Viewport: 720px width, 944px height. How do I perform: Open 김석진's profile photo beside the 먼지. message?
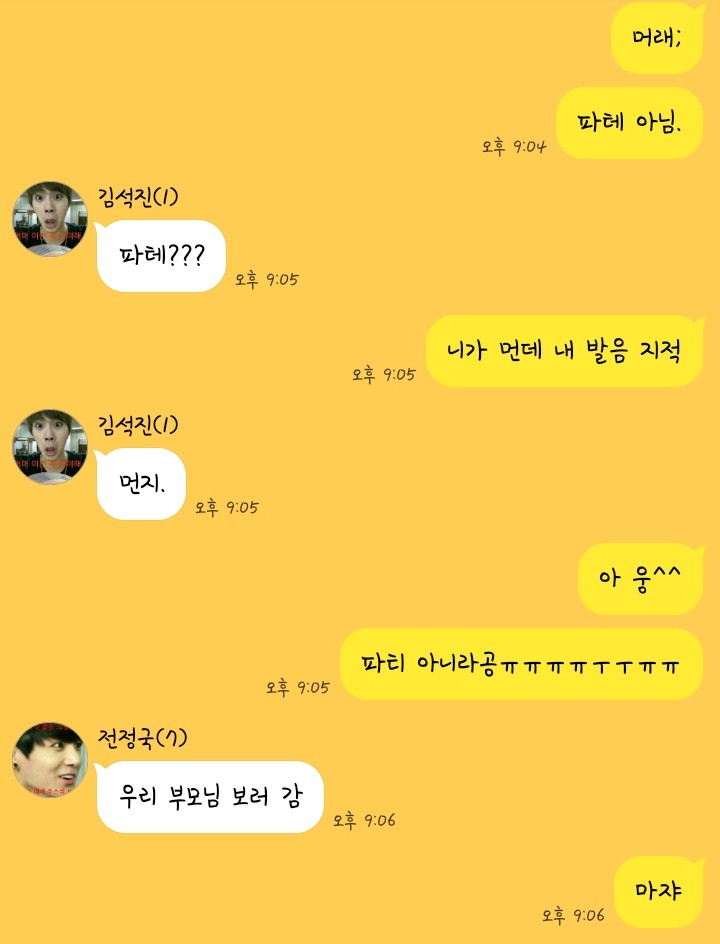49,447
